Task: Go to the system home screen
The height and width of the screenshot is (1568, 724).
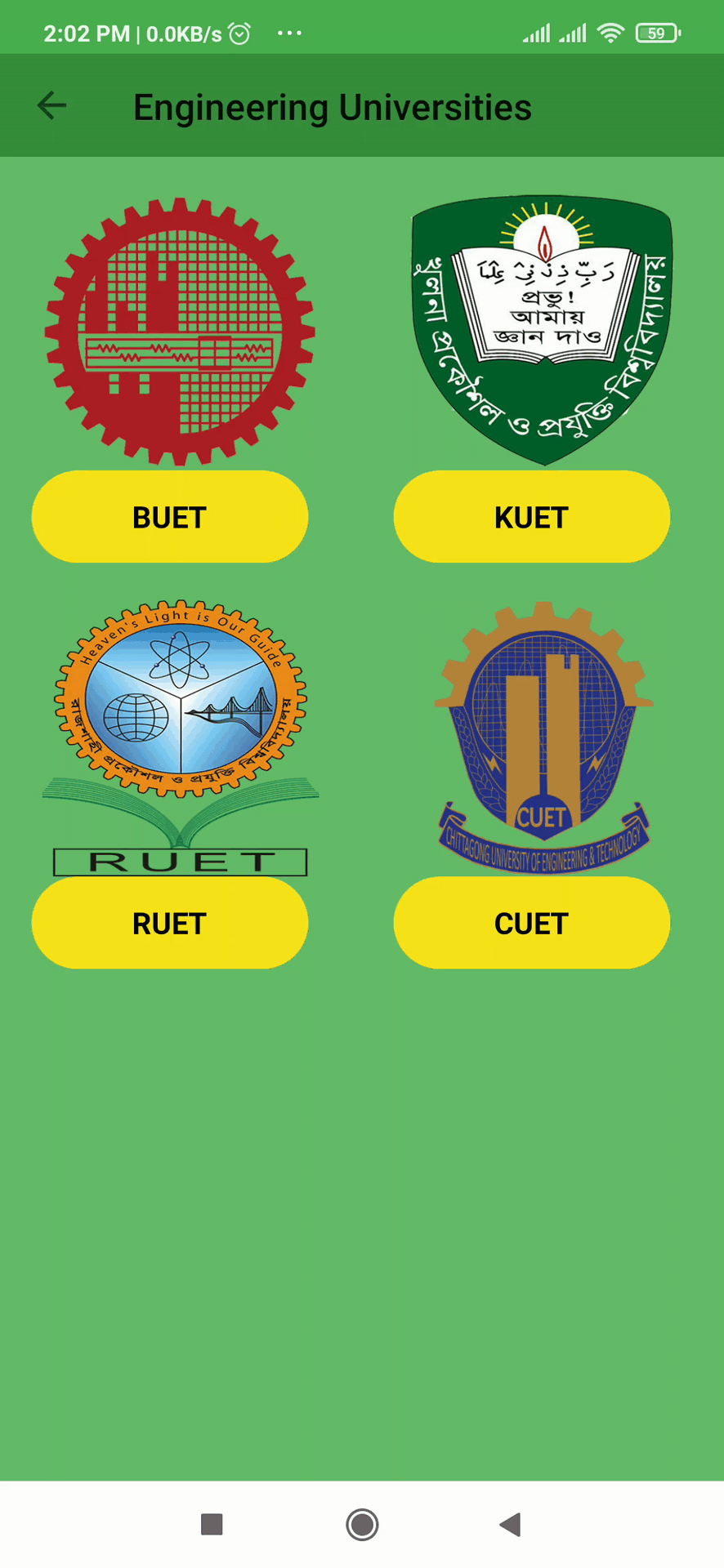Action: [362, 1524]
